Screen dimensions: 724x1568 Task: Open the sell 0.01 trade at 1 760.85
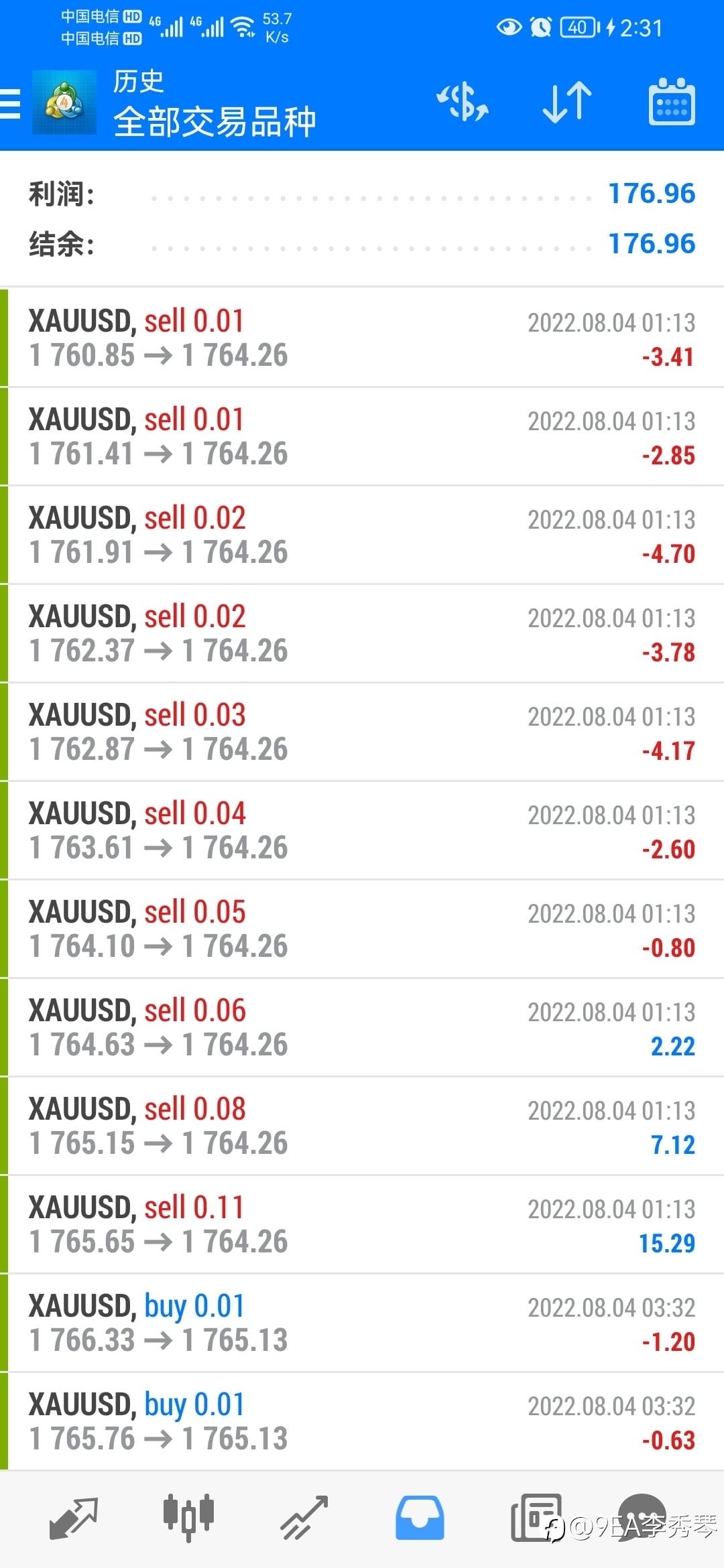tap(362, 338)
